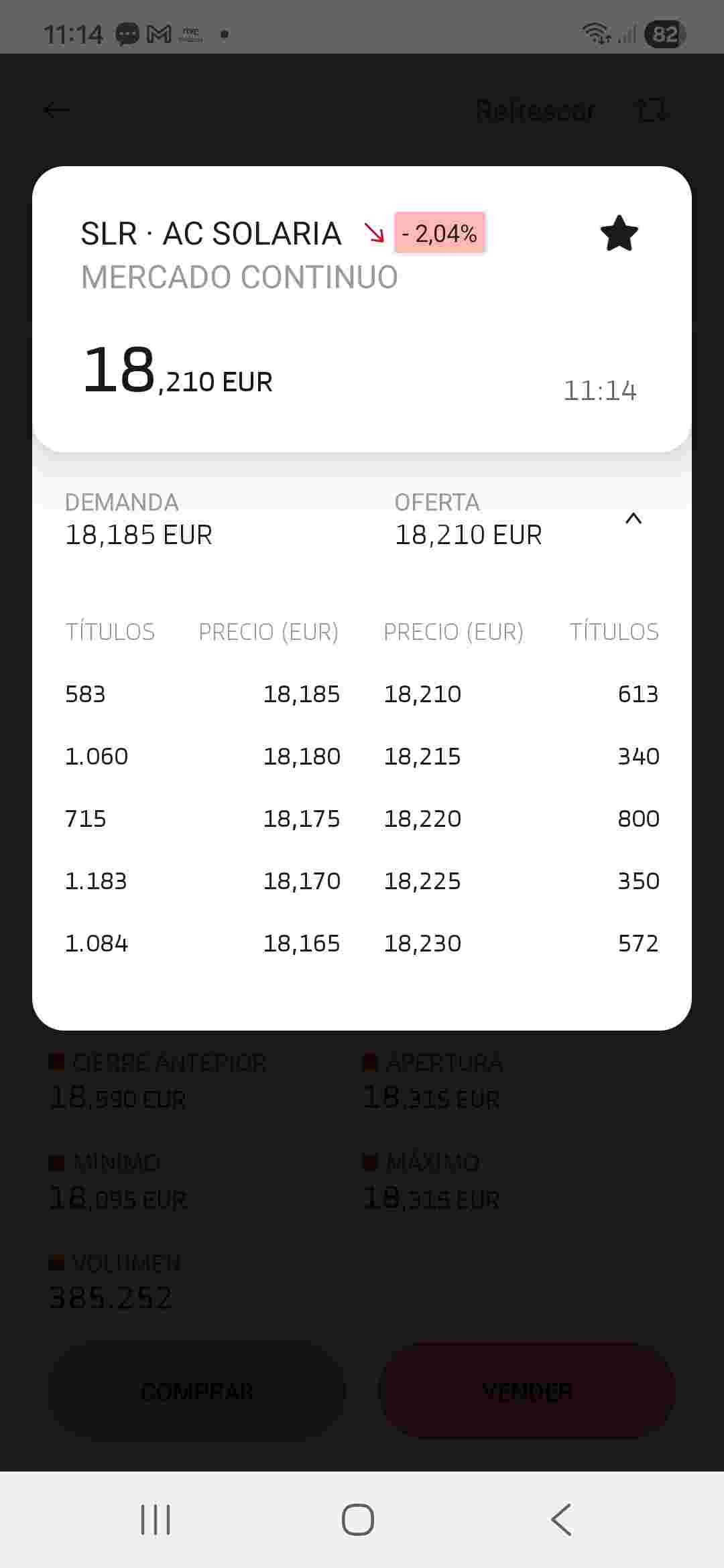Tap the large 18,210 EUR price

(178, 375)
